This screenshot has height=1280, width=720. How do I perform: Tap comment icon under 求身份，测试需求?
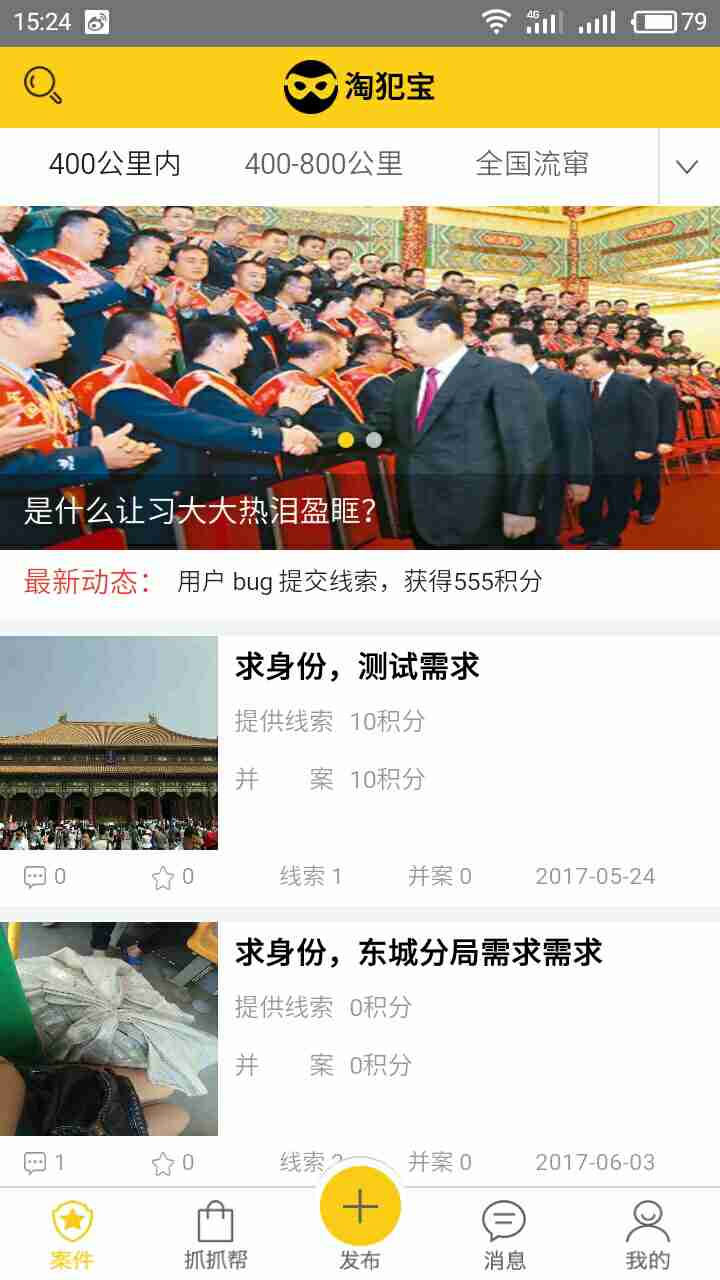pos(35,878)
